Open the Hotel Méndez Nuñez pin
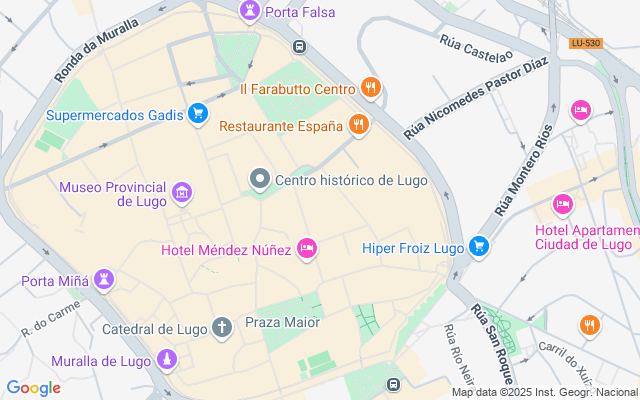Screen dimensions: 640x400 307,248
